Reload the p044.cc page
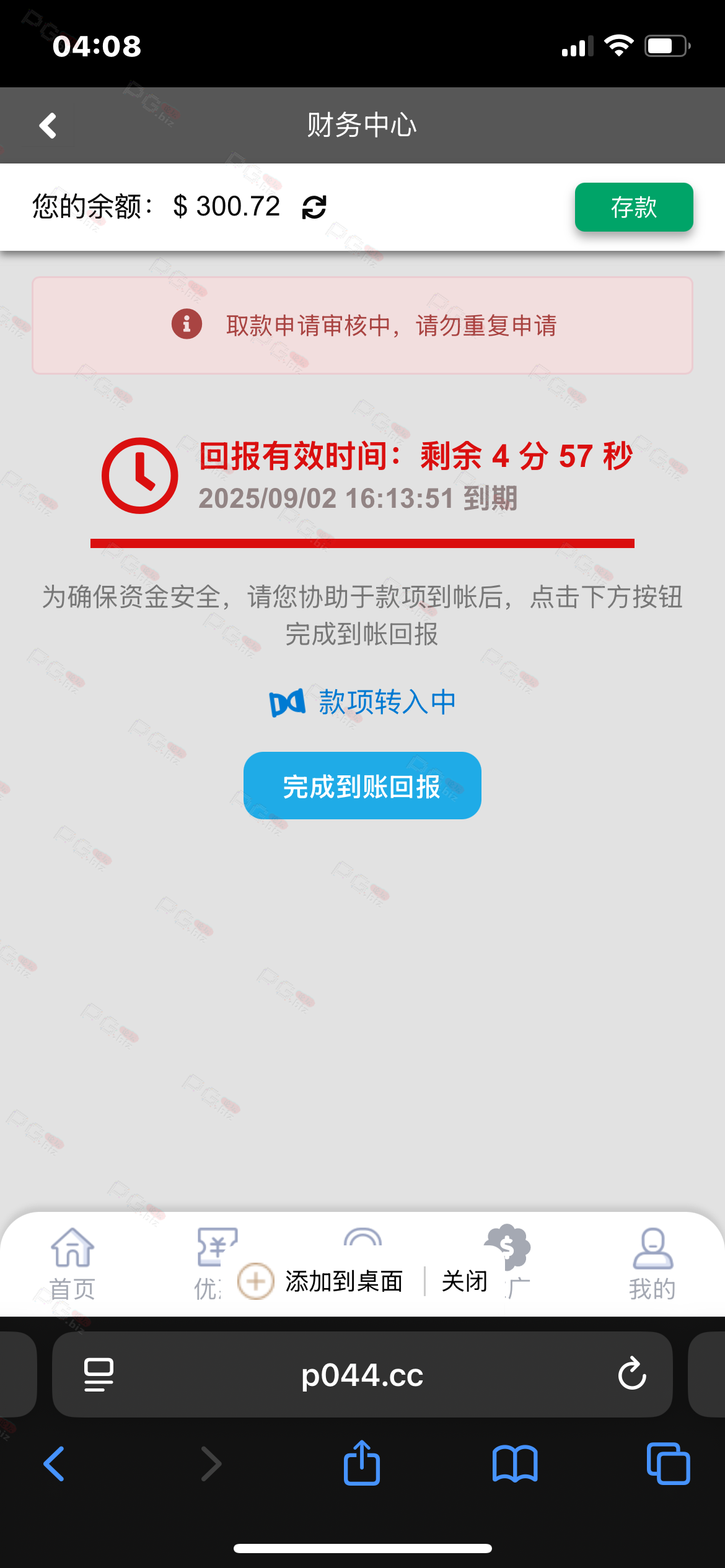725x1568 pixels. [x=631, y=1374]
